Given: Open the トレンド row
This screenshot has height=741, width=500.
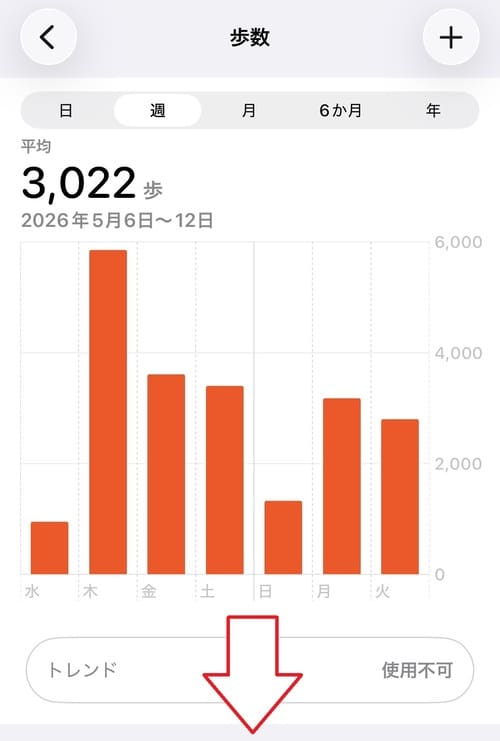Looking at the screenshot, I should point(250,670).
